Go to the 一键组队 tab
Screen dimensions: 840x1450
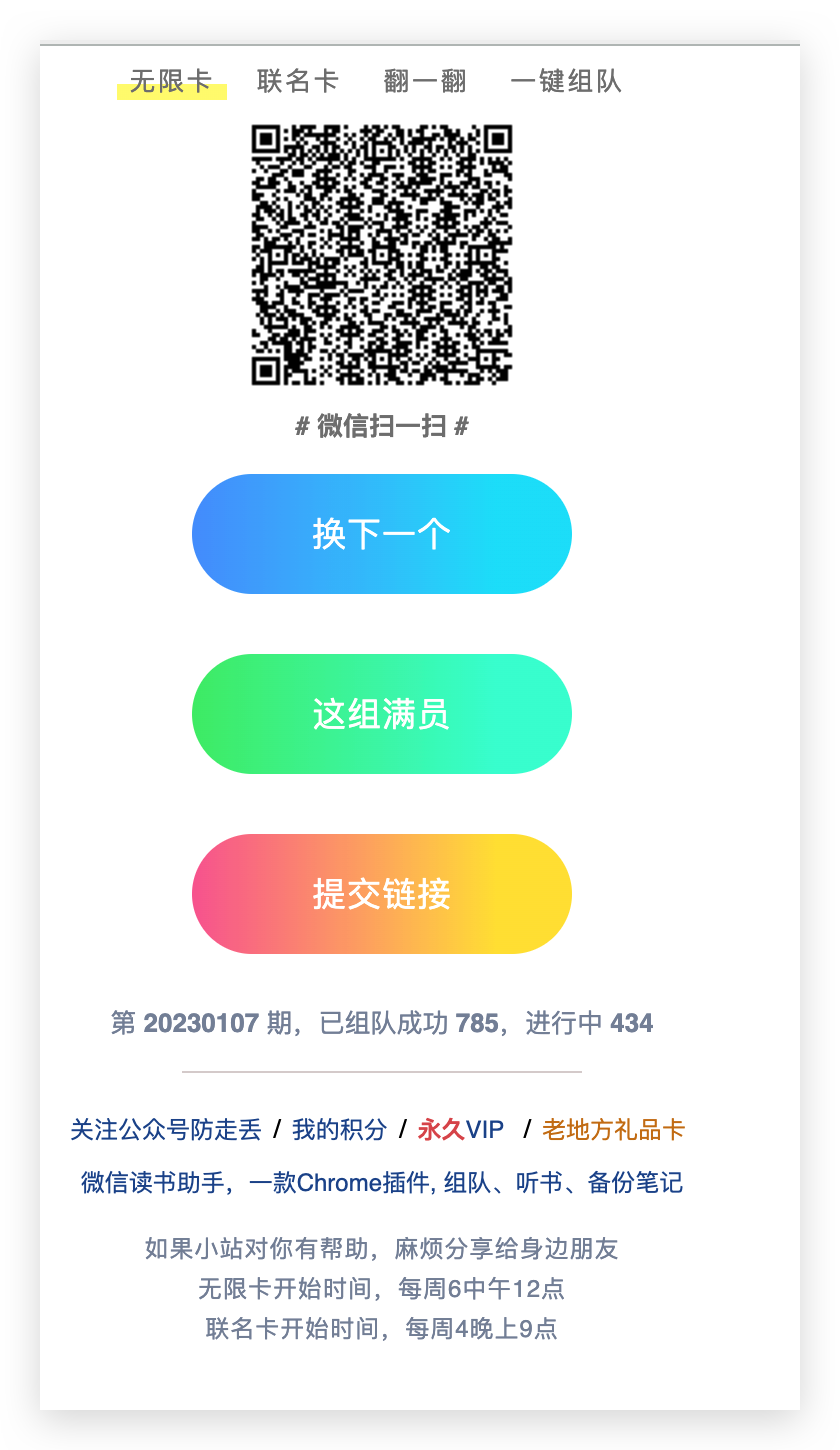566,81
